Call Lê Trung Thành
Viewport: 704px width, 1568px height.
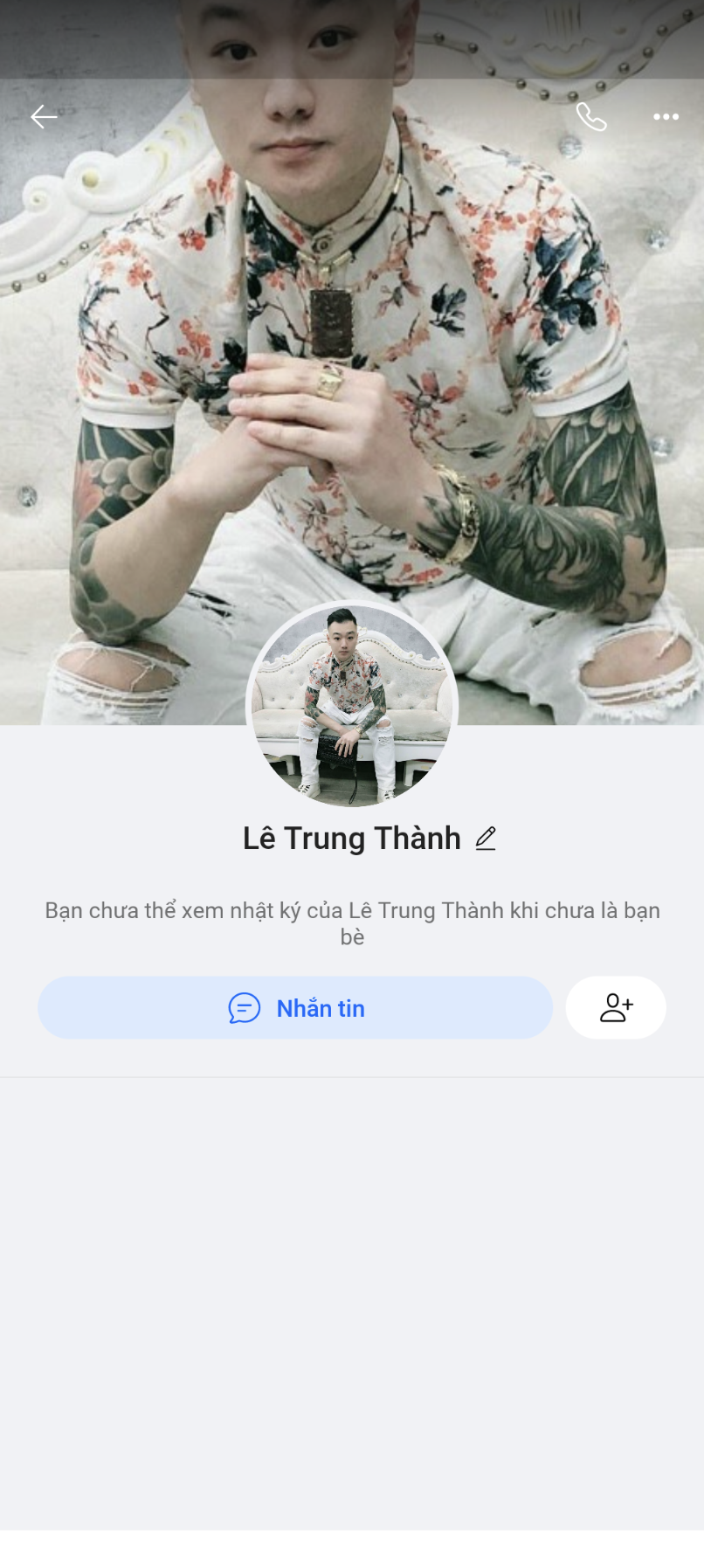[x=591, y=116]
